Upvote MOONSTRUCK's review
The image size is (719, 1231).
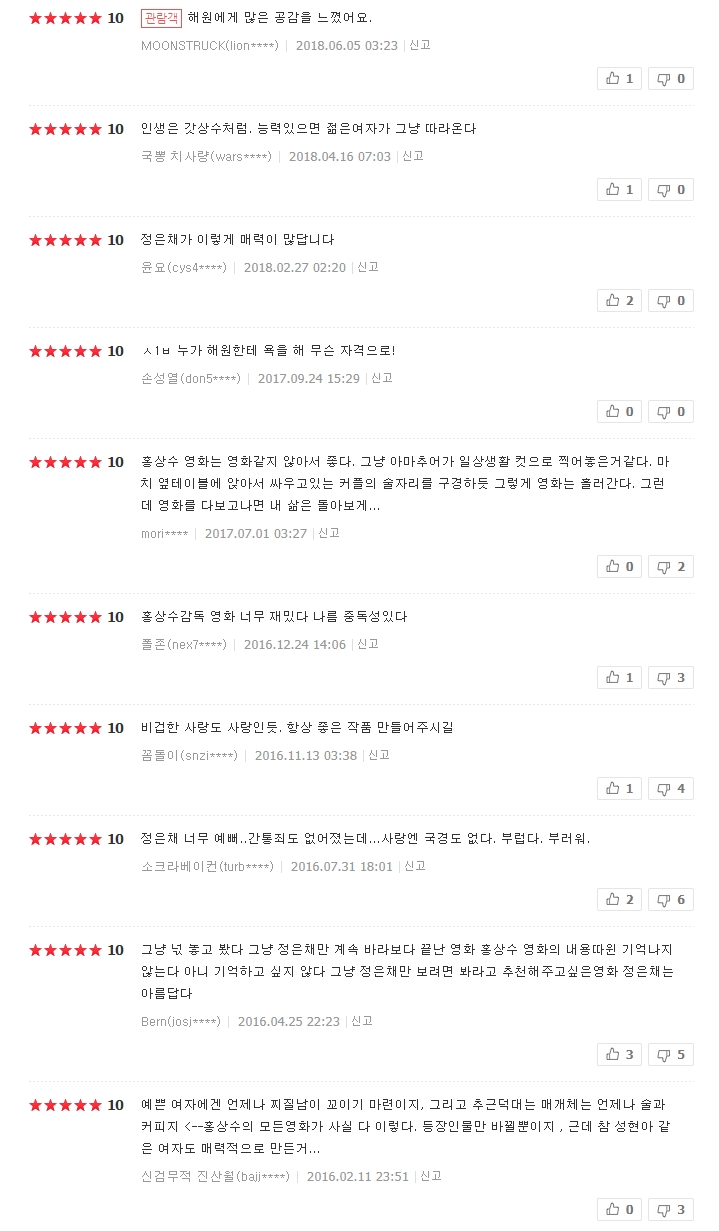[x=619, y=78]
